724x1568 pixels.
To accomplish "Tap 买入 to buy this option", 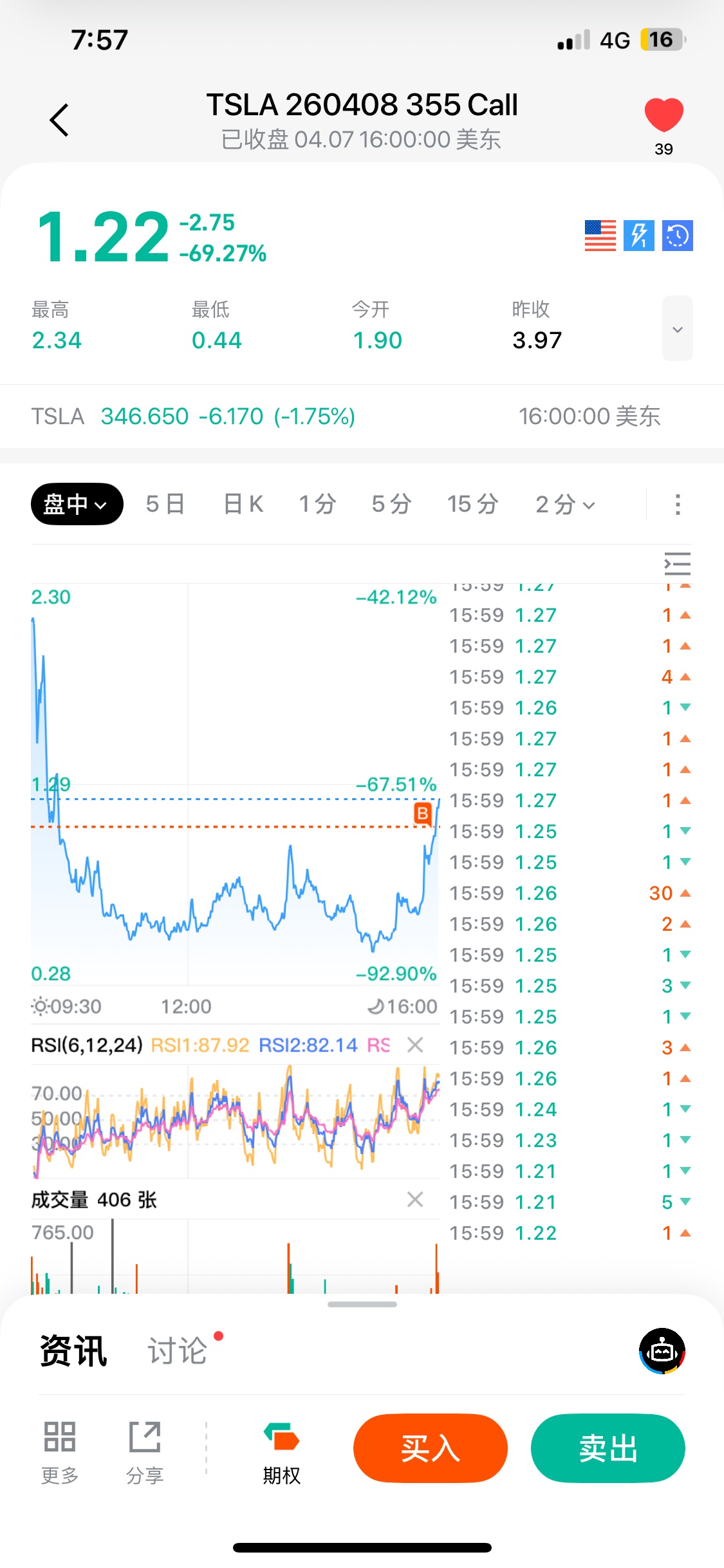I will [x=430, y=1448].
